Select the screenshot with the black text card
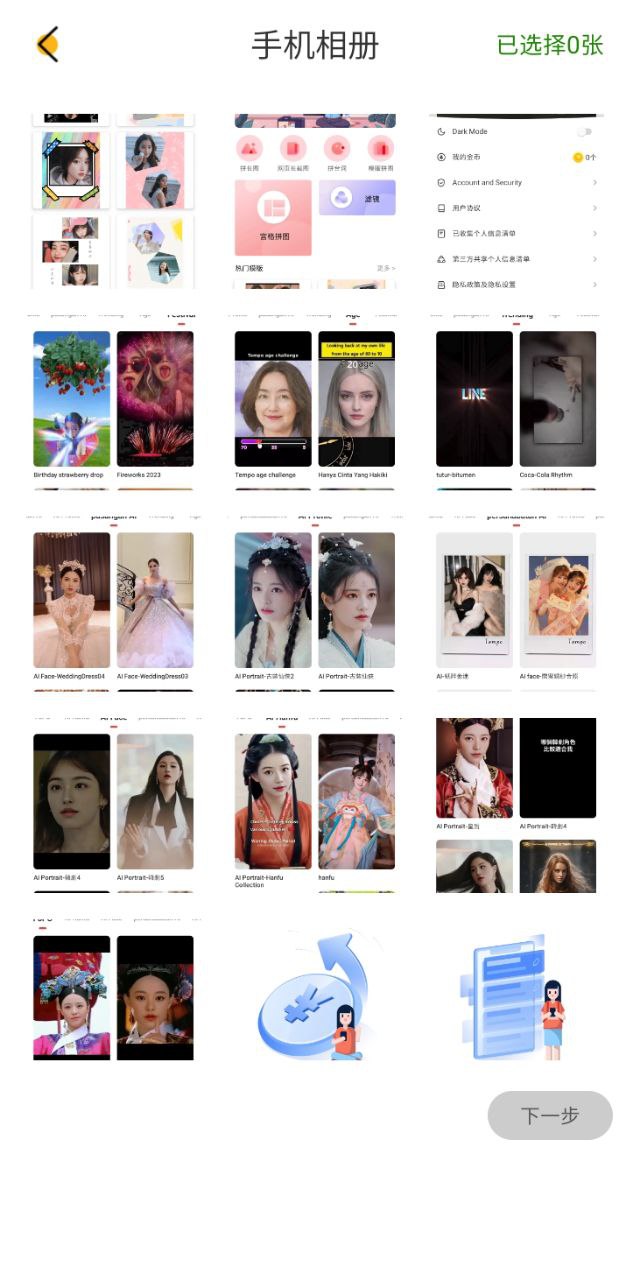Image resolution: width=630 pixels, height=1280 pixels. pos(517,805)
